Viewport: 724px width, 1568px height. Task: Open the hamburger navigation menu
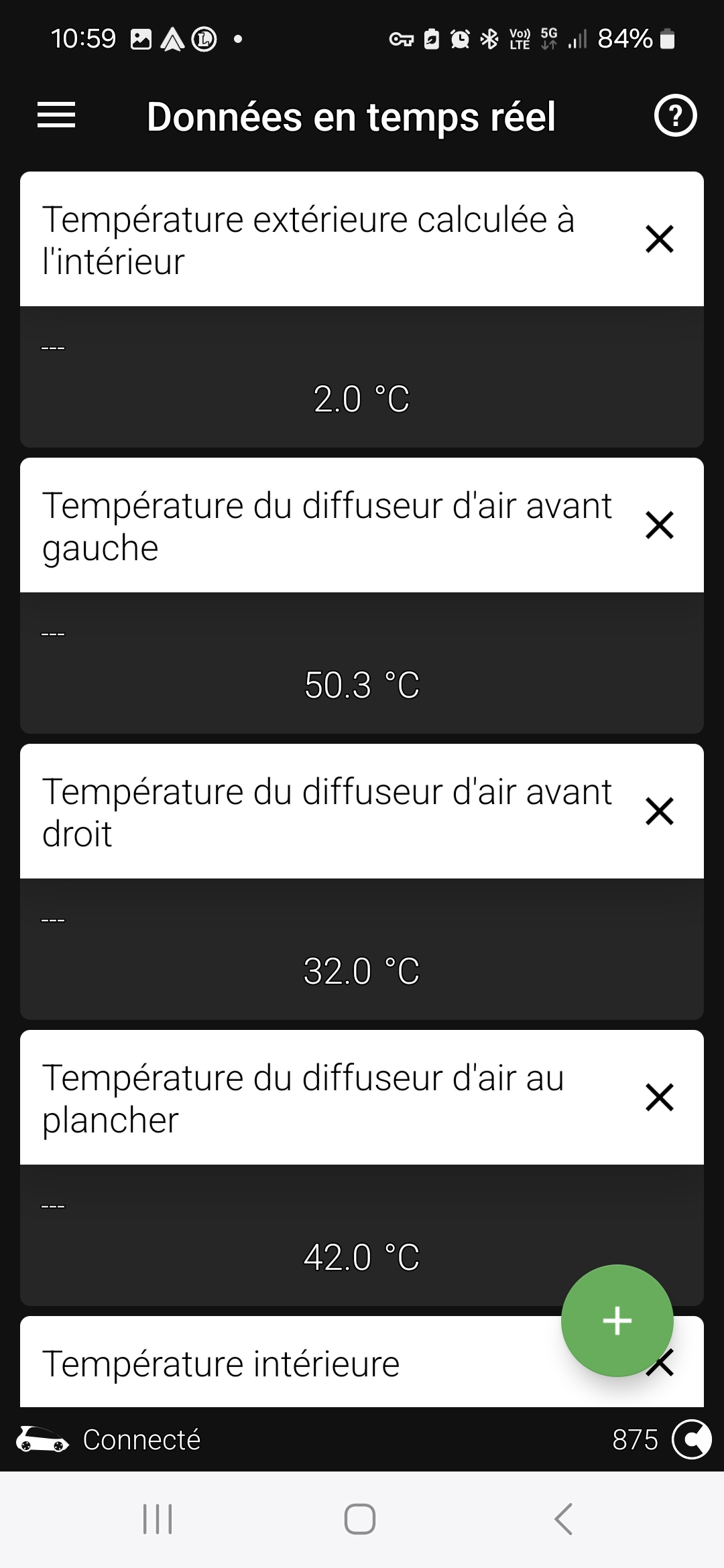56,115
